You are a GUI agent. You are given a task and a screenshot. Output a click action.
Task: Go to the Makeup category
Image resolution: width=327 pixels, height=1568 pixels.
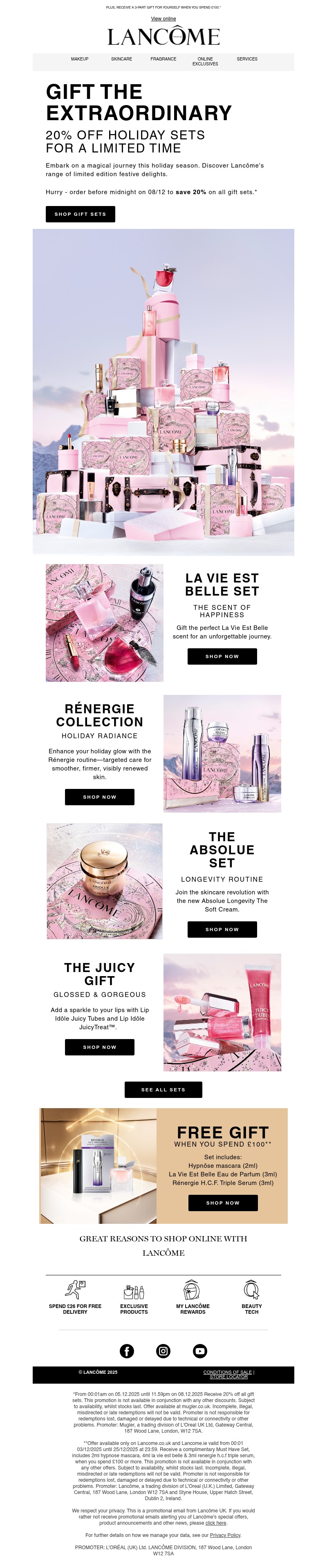(x=79, y=59)
